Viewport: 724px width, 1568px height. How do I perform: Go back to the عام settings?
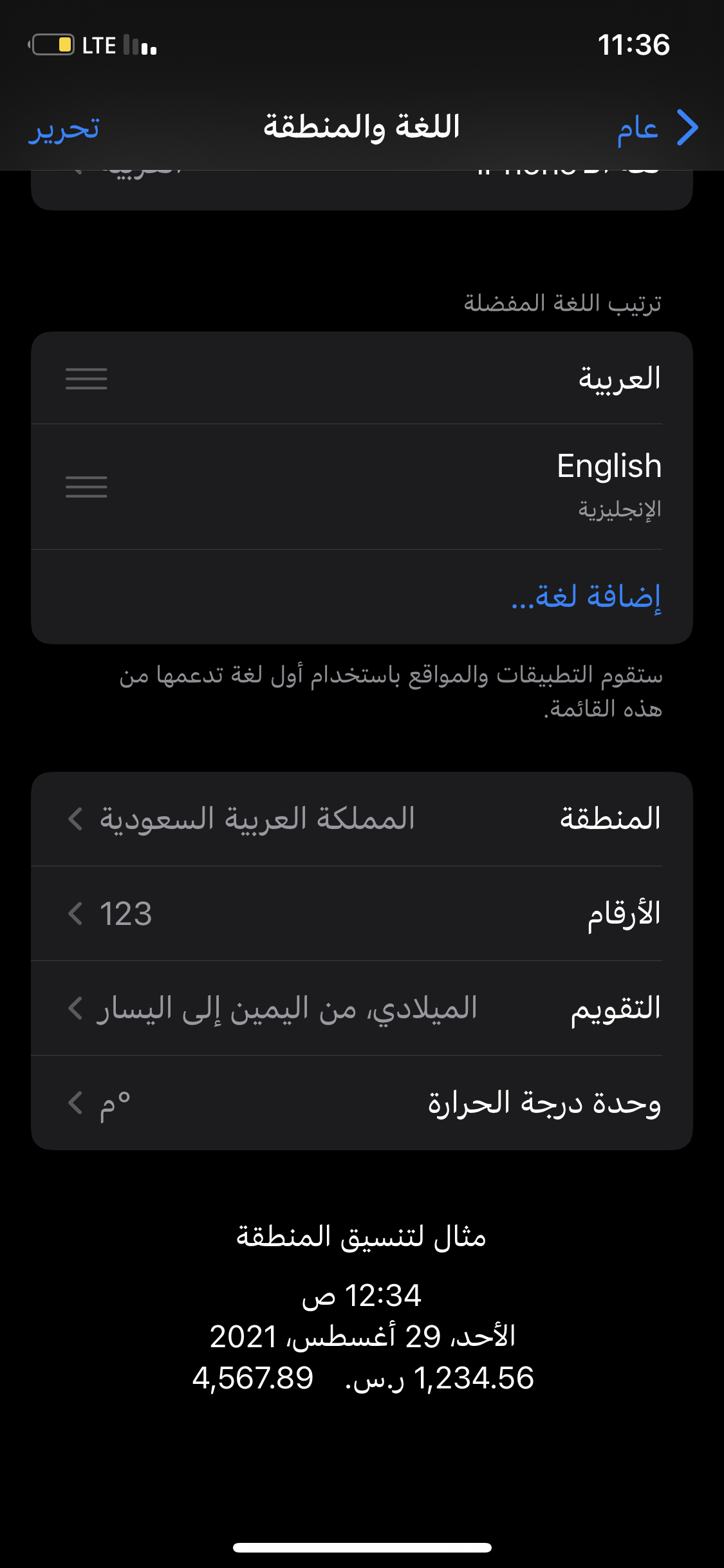click(x=658, y=127)
